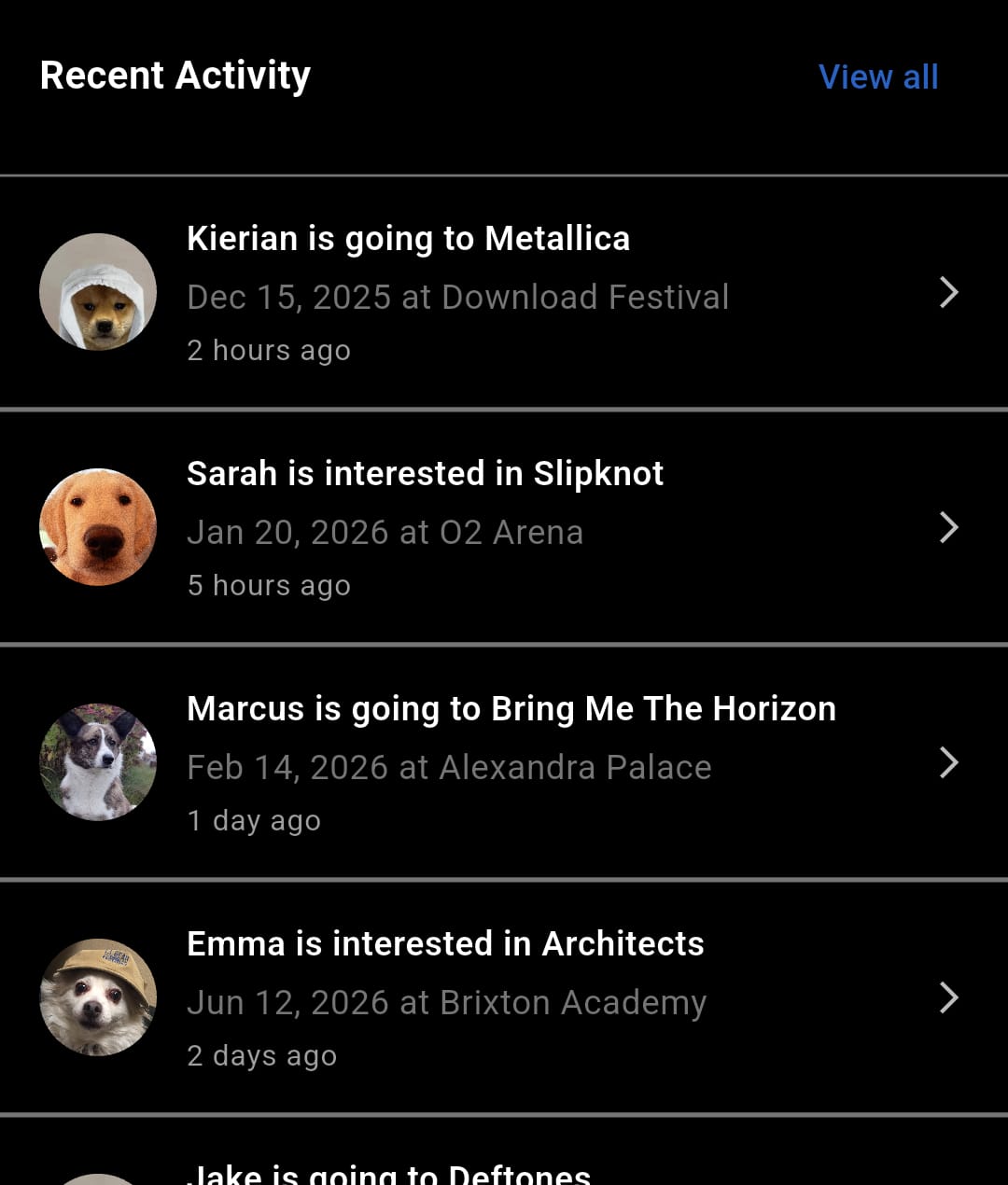This screenshot has width=1008, height=1185.
Task: Open Kierian's profile avatar
Action: (98, 292)
